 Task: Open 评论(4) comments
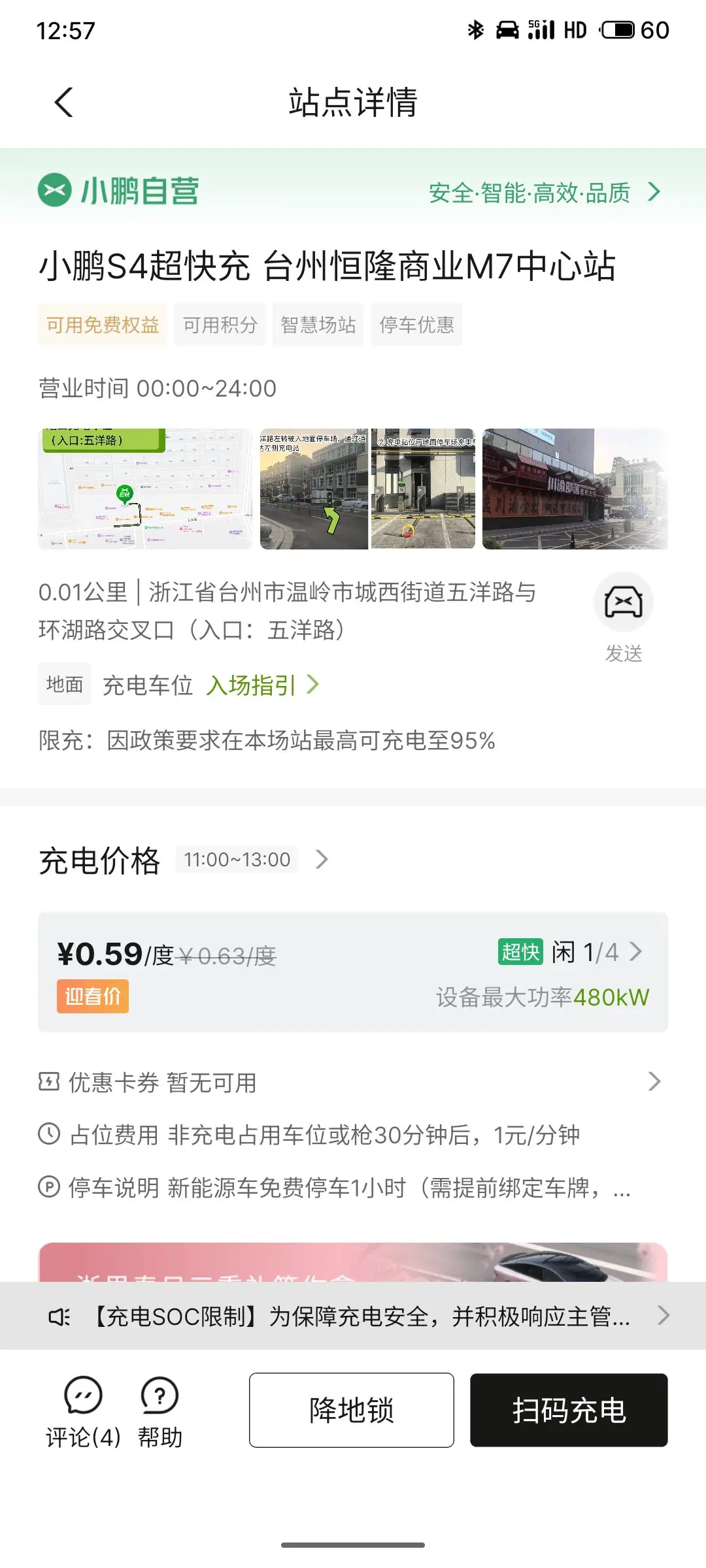coord(83,1412)
